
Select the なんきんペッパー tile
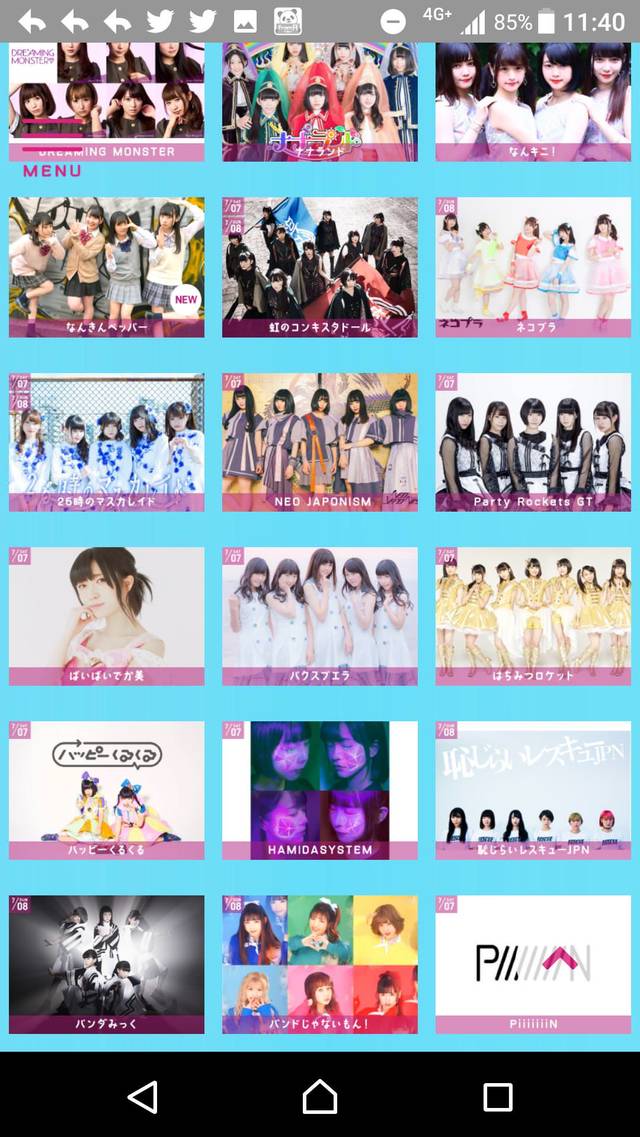pyautogui.click(x=107, y=267)
